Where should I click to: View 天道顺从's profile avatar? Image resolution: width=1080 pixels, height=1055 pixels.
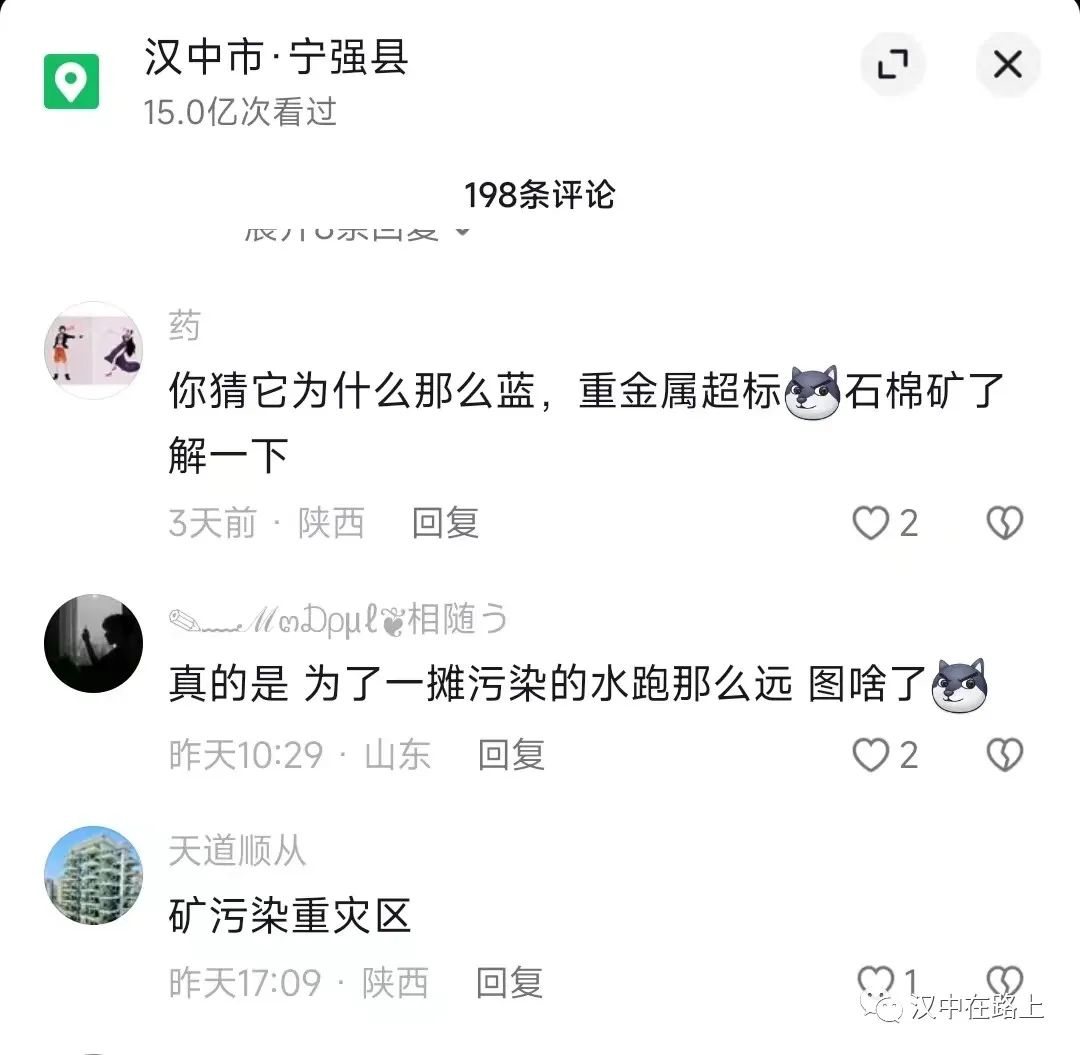click(94, 875)
